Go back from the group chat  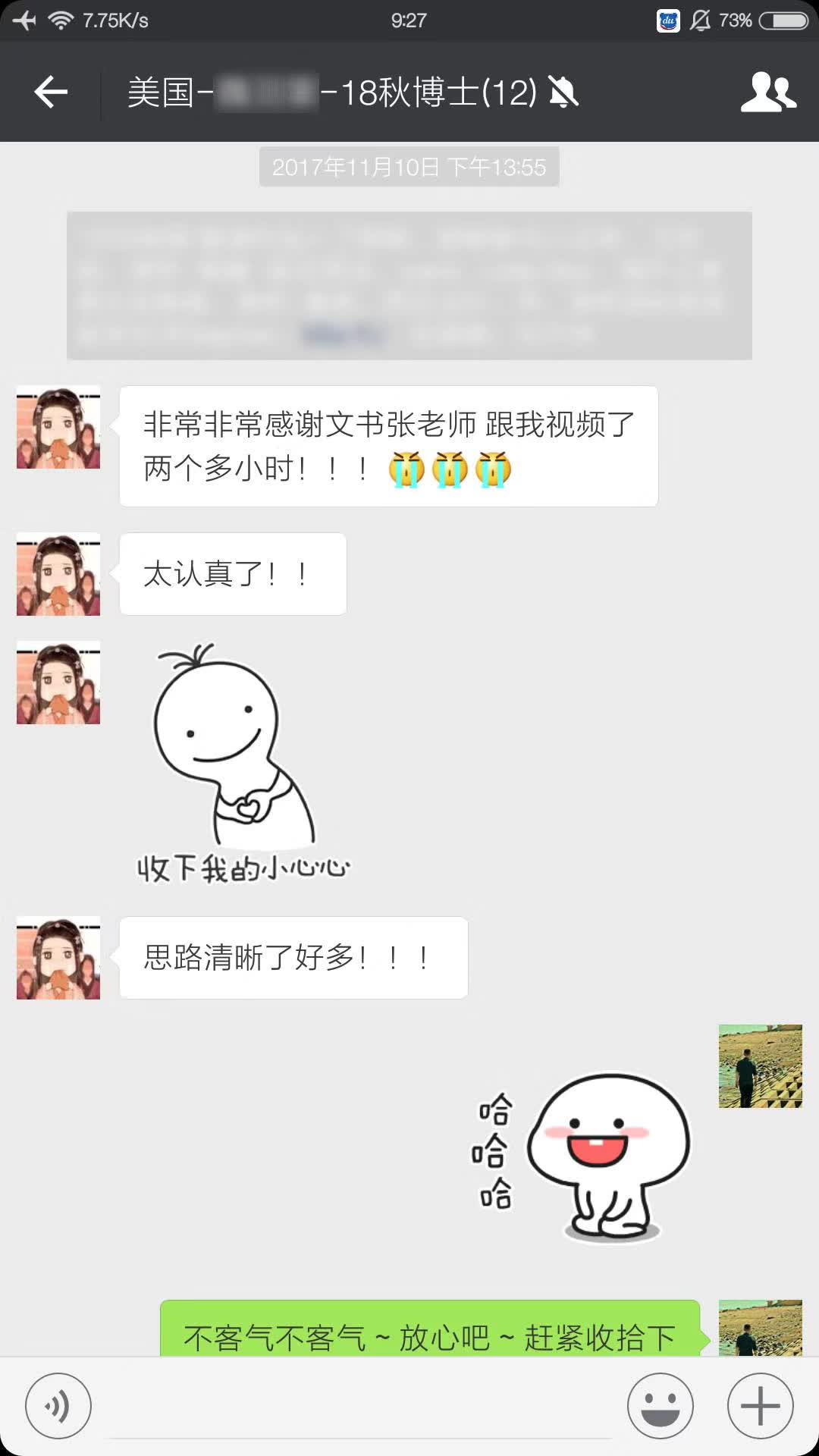[51, 93]
